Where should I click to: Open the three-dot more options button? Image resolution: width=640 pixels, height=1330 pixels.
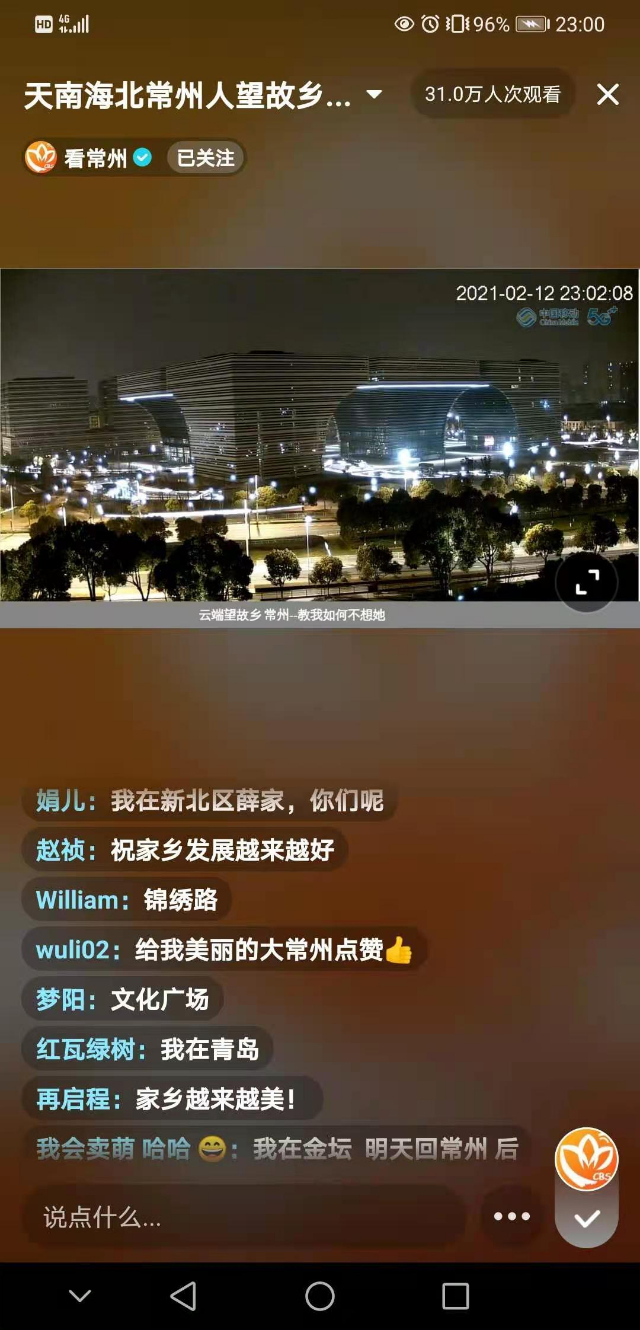pos(512,1217)
